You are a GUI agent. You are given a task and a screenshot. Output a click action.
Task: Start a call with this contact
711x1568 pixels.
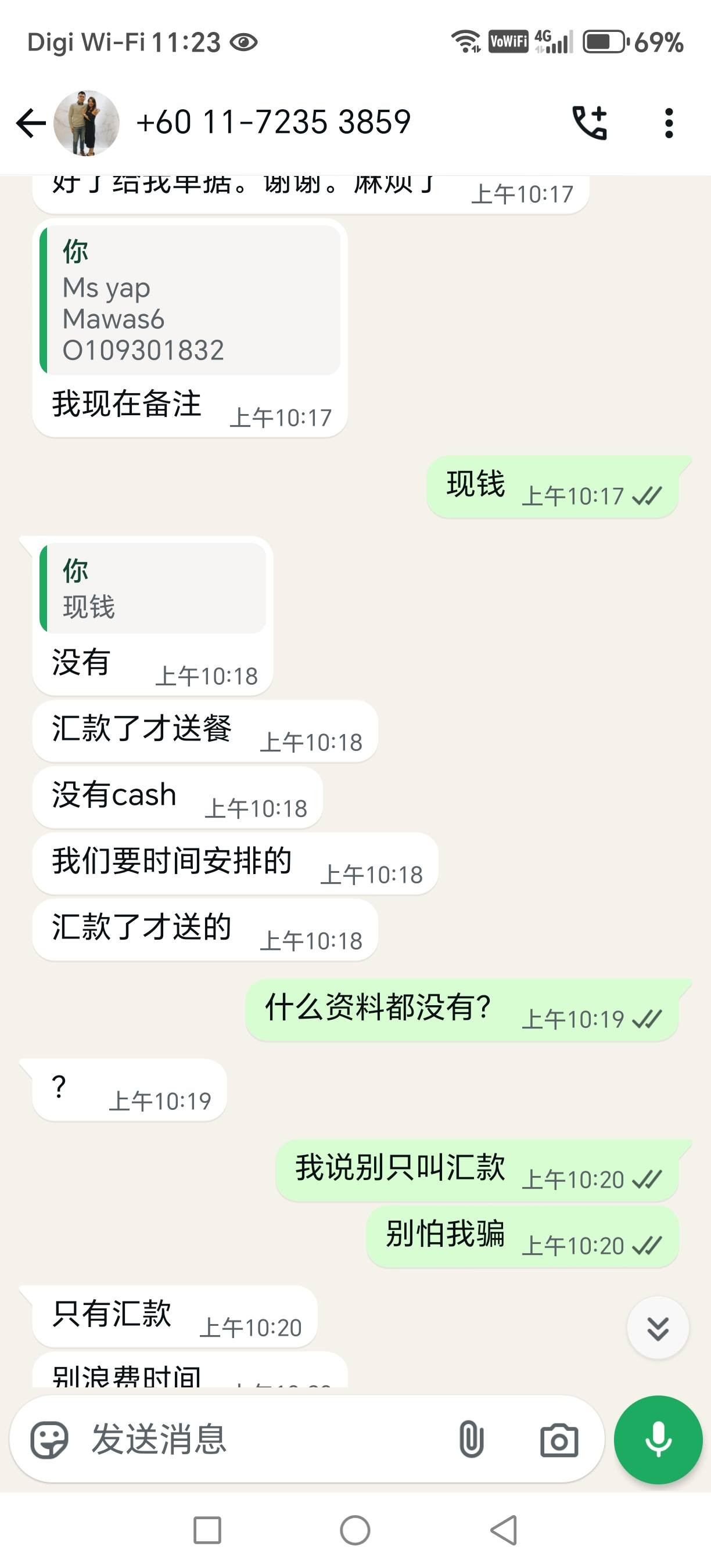(590, 123)
